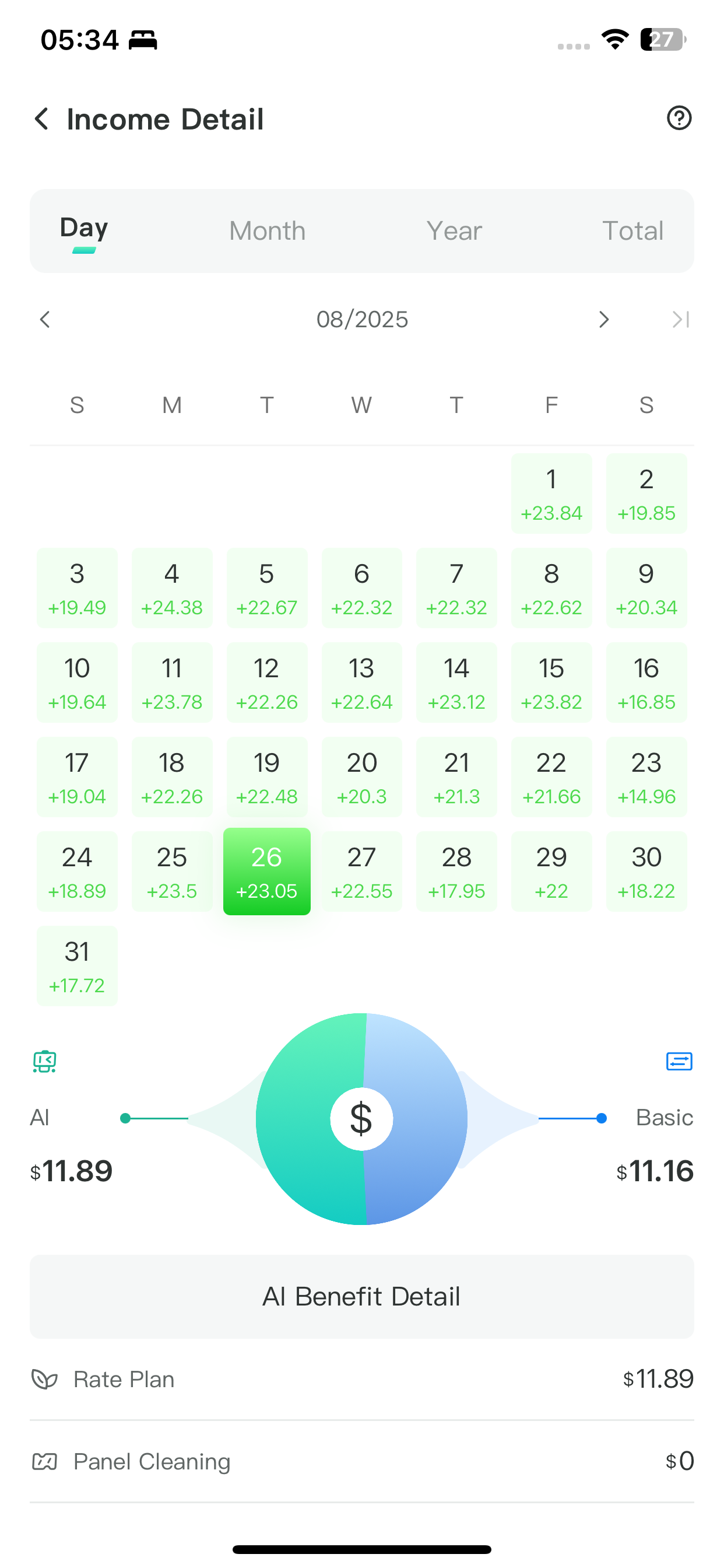Pick day 23 showing +14.96
The width and height of the screenshot is (724, 1568).
(645, 778)
